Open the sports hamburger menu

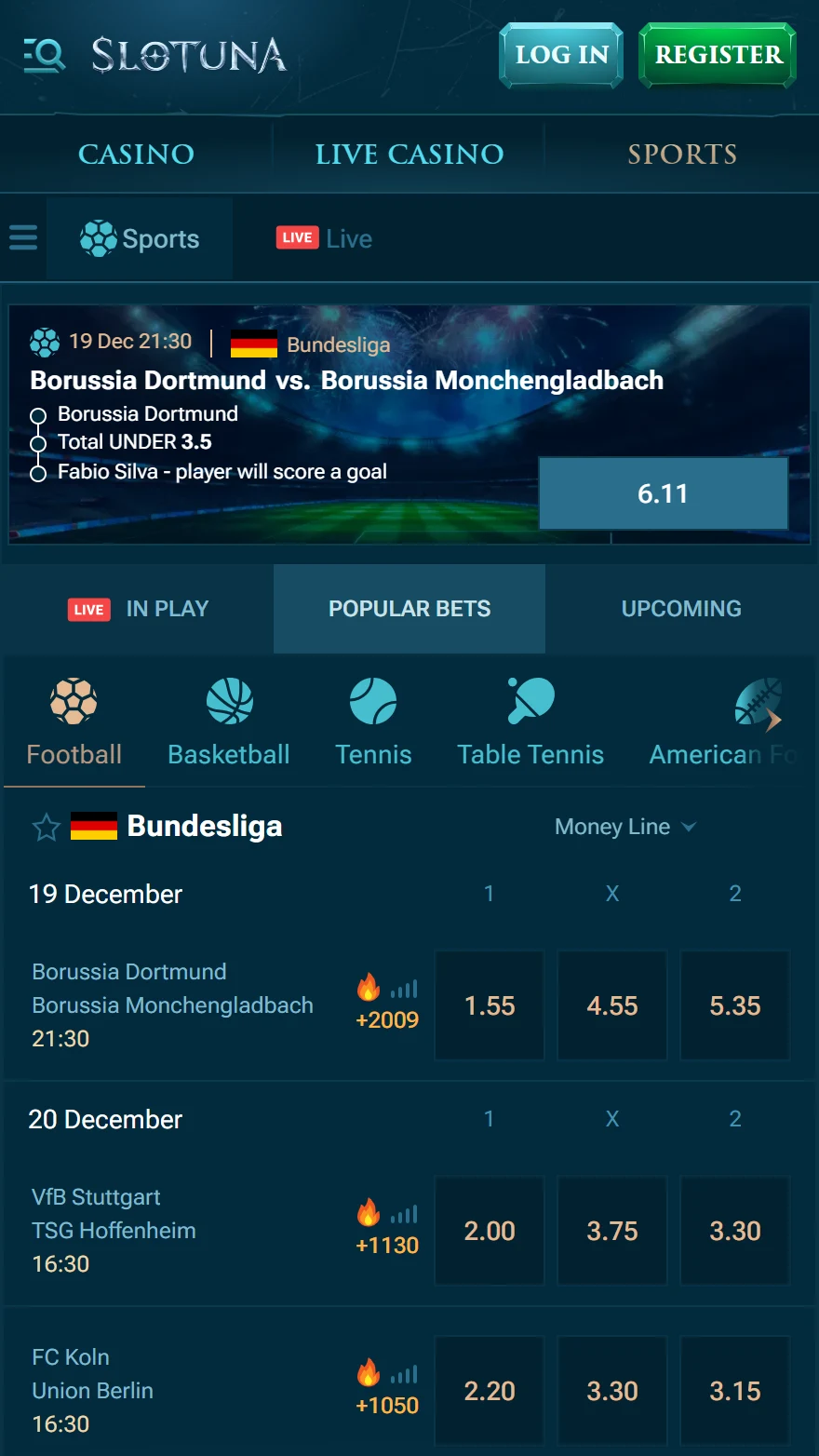tap(23, 238)
